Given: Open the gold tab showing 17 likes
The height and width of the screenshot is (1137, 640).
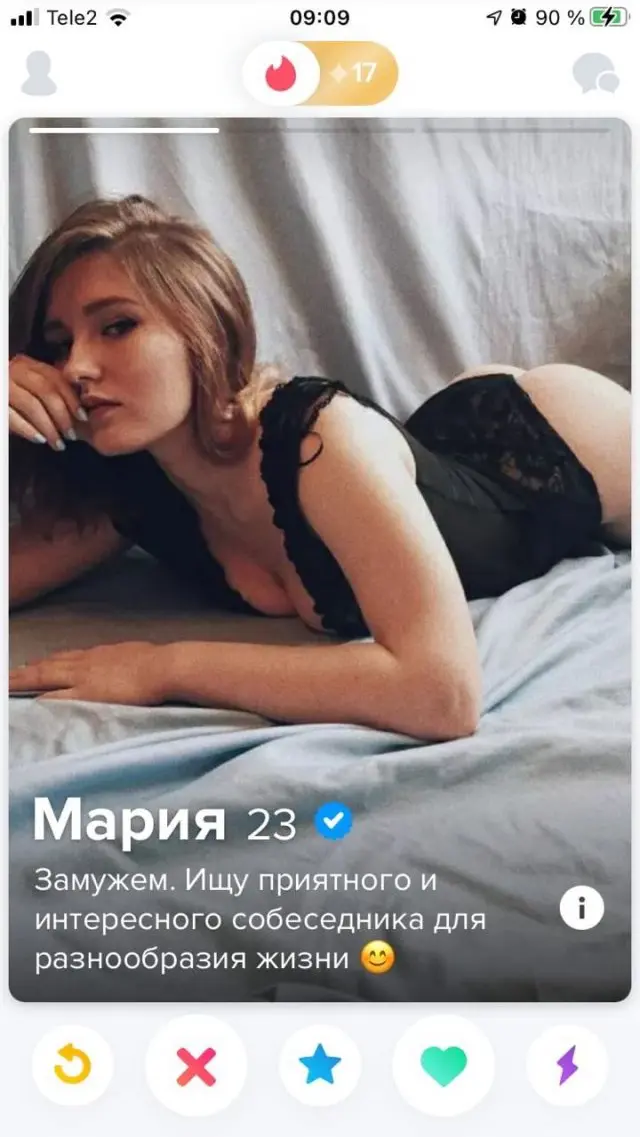Looking at the screenshot, I should pyautogui.click(x=357, y=73).
